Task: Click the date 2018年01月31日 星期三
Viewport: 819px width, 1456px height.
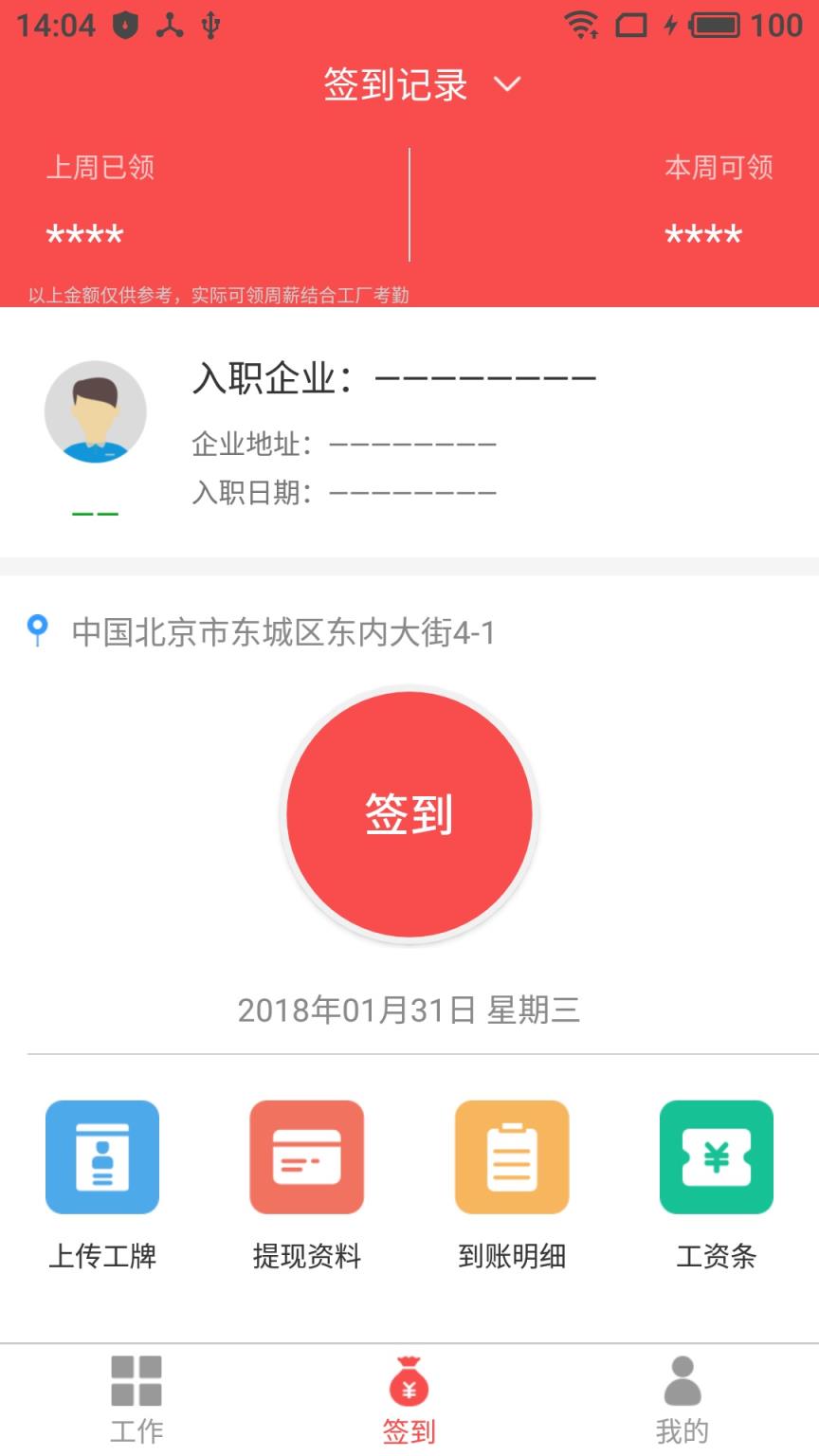Action: click(409, 1010)
